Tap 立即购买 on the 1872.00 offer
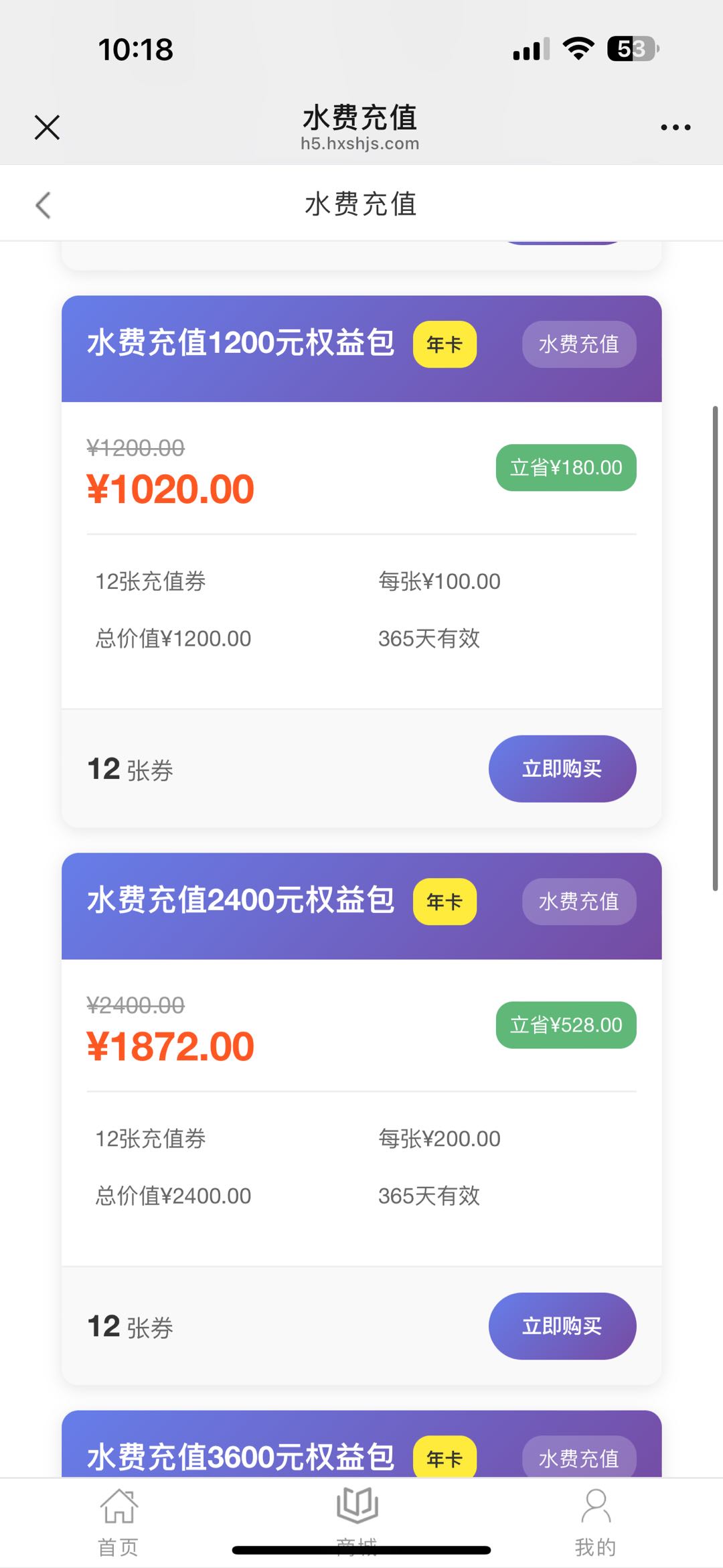Image resolution: width=723 pixels, height=1568 pixels. [x=562, y=1326]
